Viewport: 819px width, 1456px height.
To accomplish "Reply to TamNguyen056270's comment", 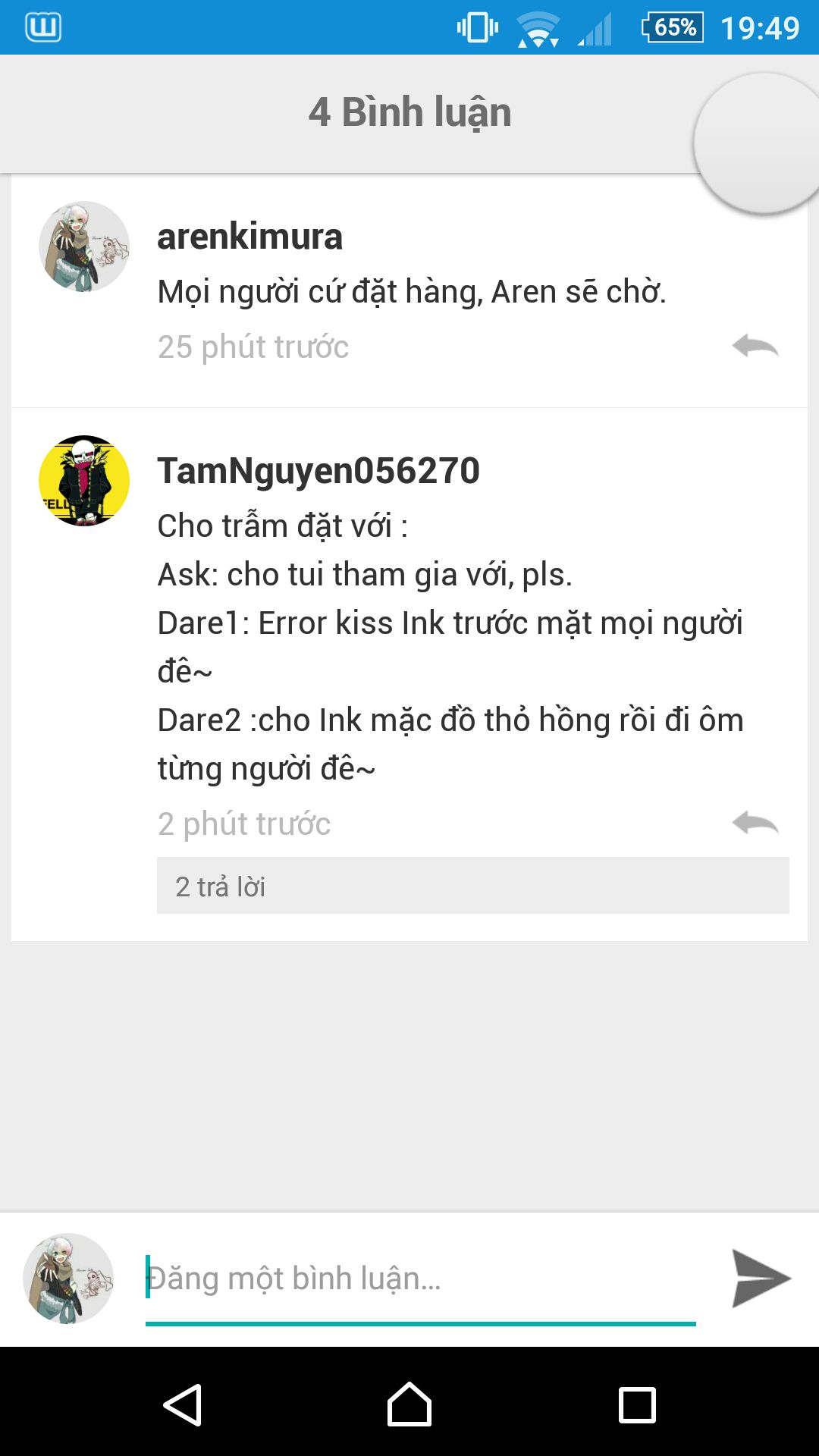I will pyautogui.click(x=755, y=823).
